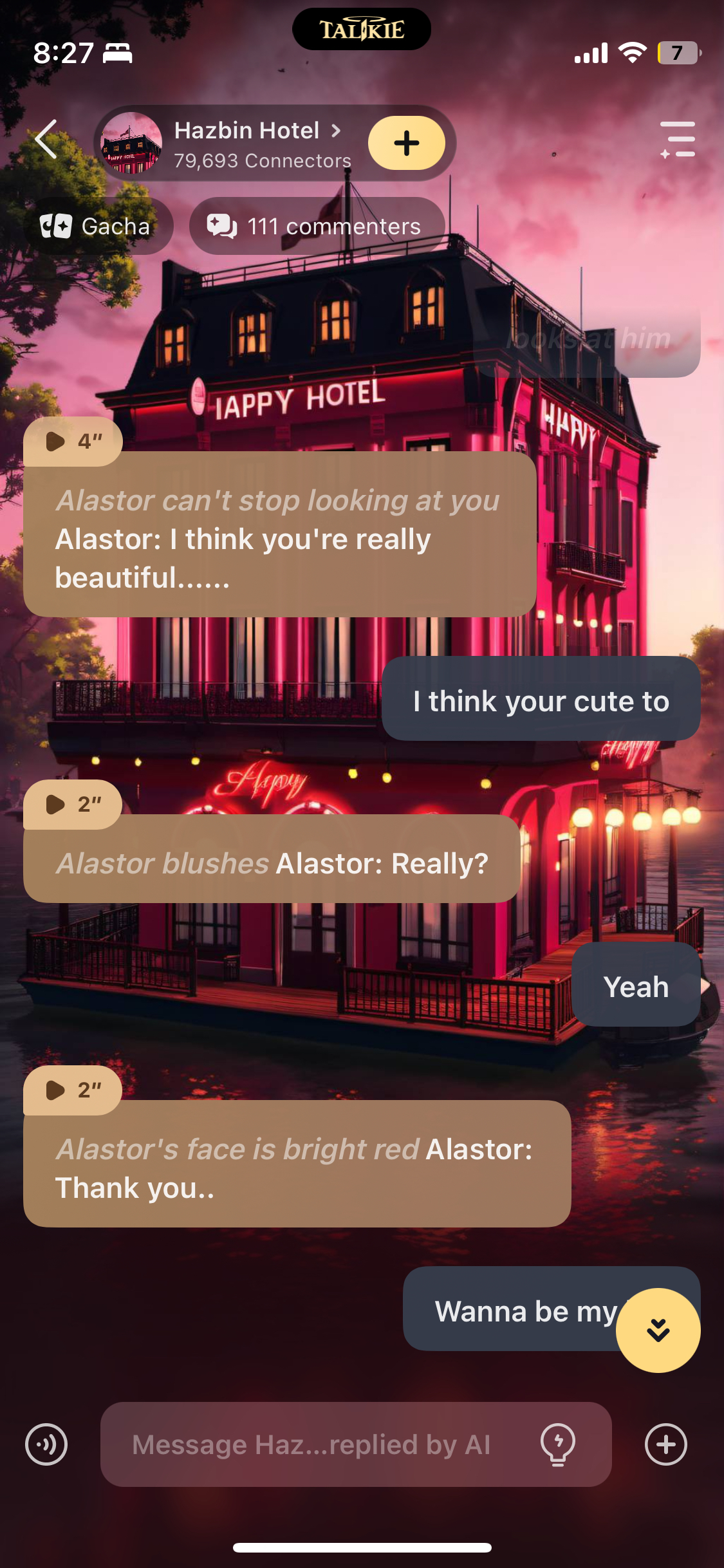Tap the yellow plus connect button
This screenshot has width=724, height=1568.
click(x=406, y=143)
